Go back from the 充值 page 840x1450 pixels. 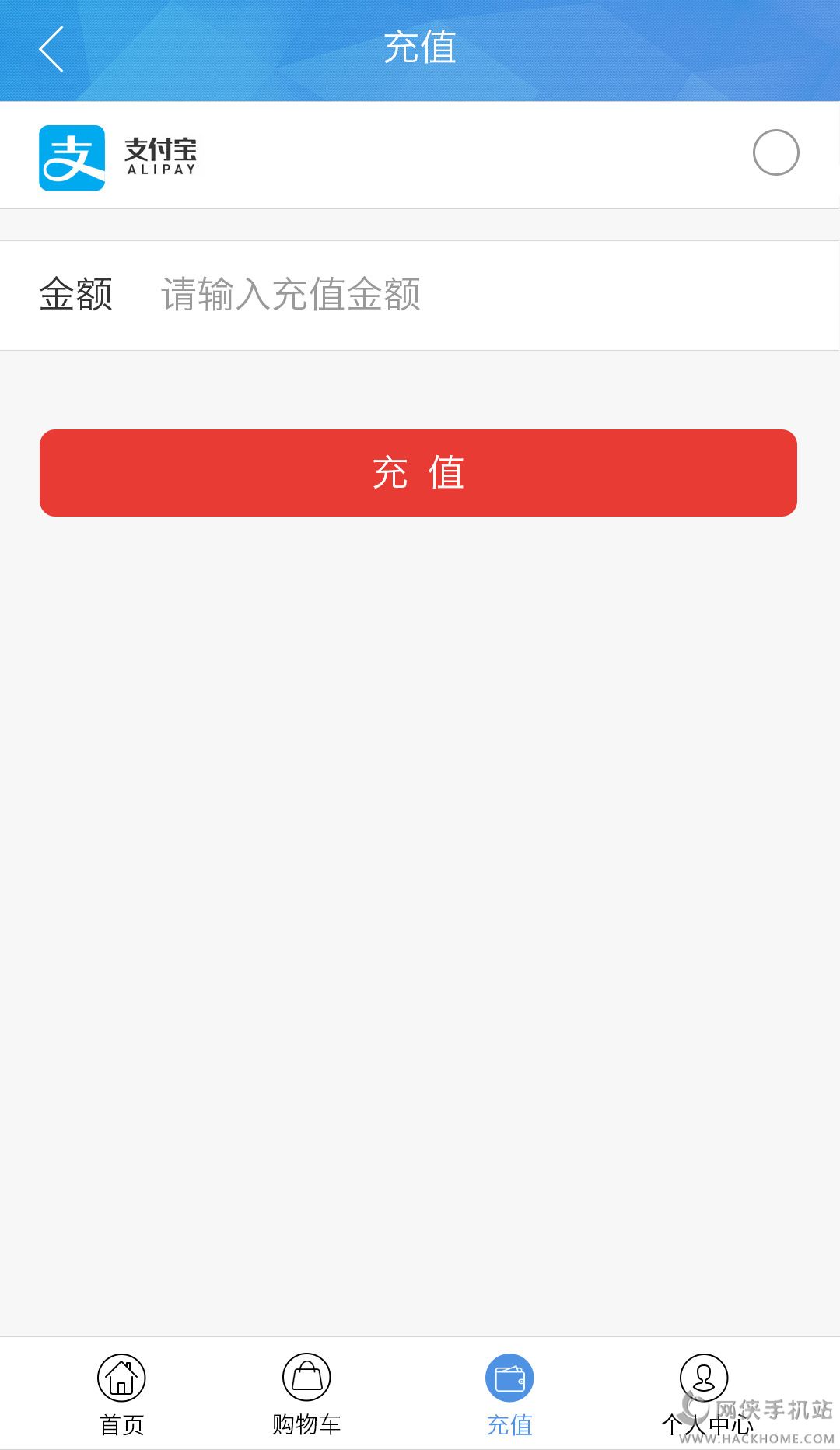tap(51, 49)
